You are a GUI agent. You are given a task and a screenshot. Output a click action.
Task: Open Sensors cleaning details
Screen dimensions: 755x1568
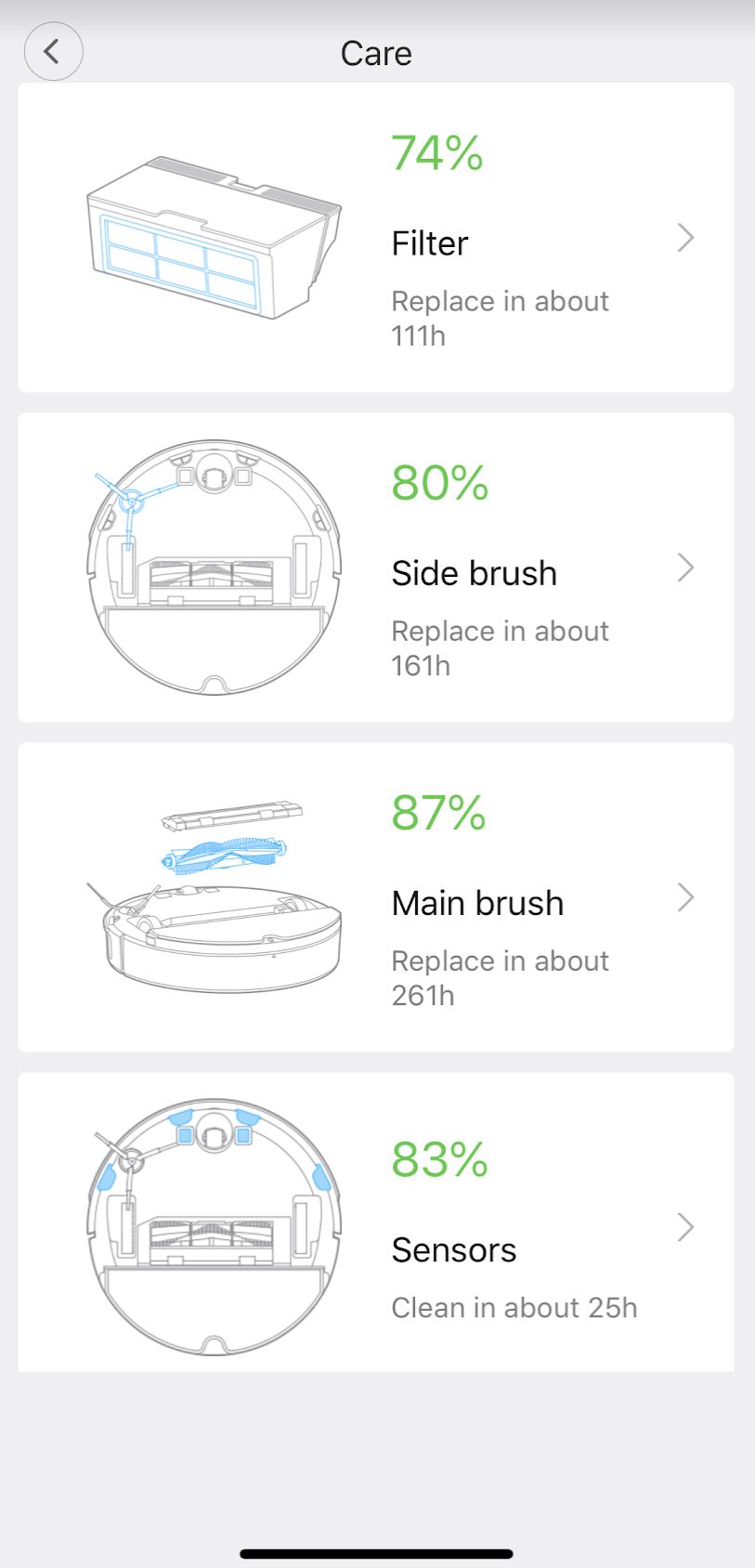pyautogui.click(x=453, y=1249)
